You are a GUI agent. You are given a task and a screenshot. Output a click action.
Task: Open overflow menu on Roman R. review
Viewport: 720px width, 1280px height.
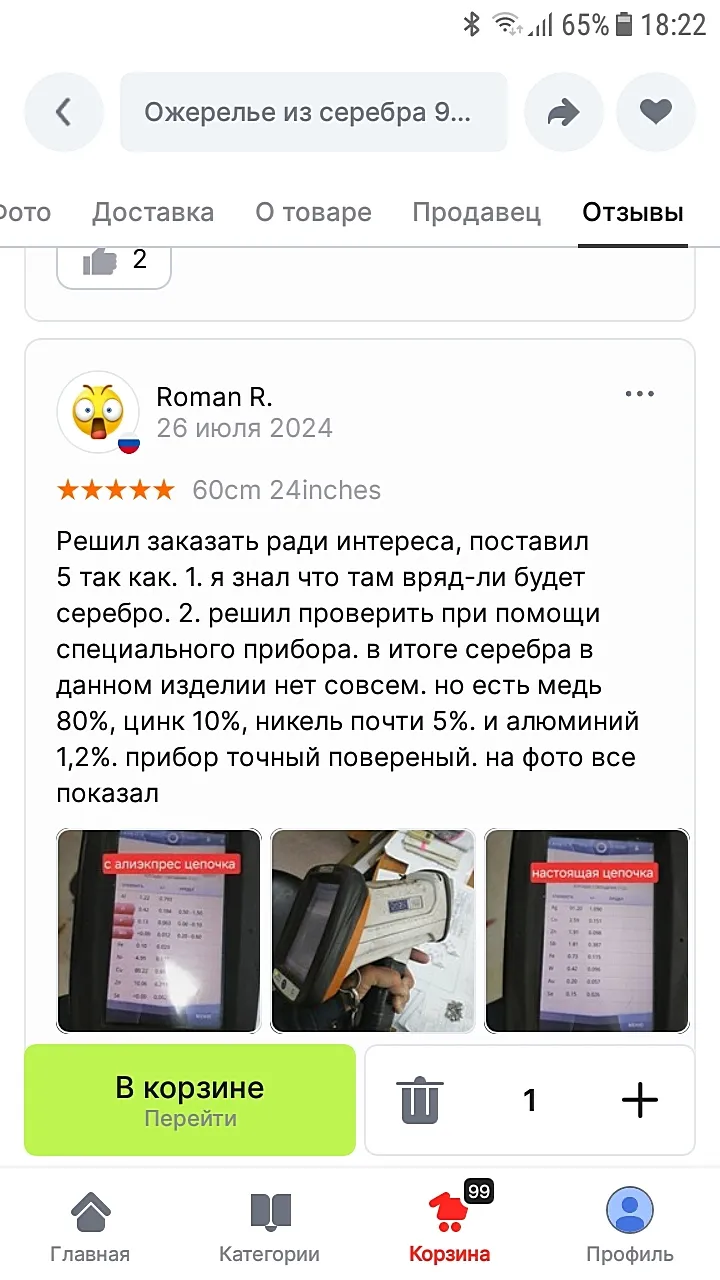[639, 394]
